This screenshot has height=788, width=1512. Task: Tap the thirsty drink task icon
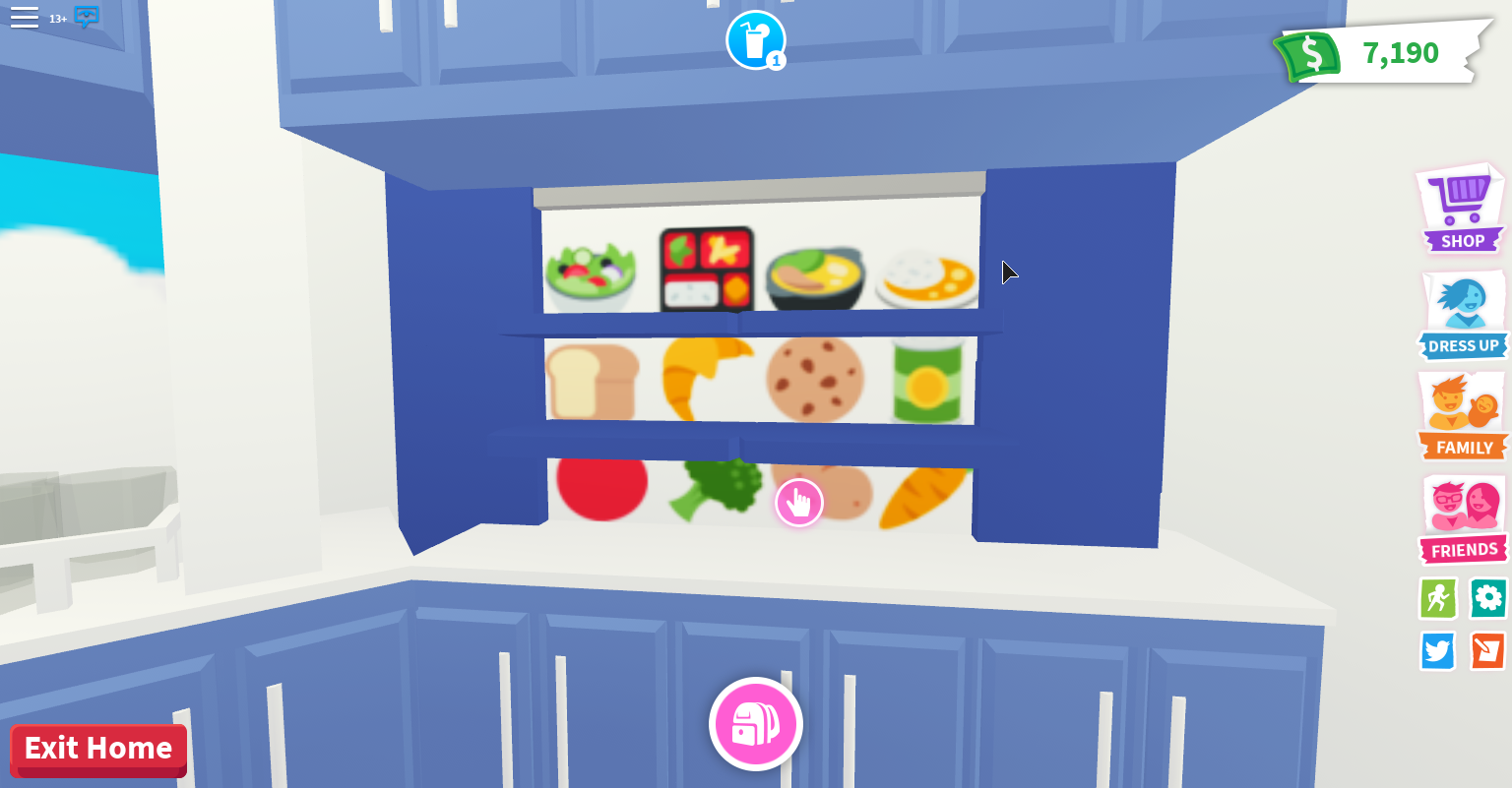click(x=756, y=40)
